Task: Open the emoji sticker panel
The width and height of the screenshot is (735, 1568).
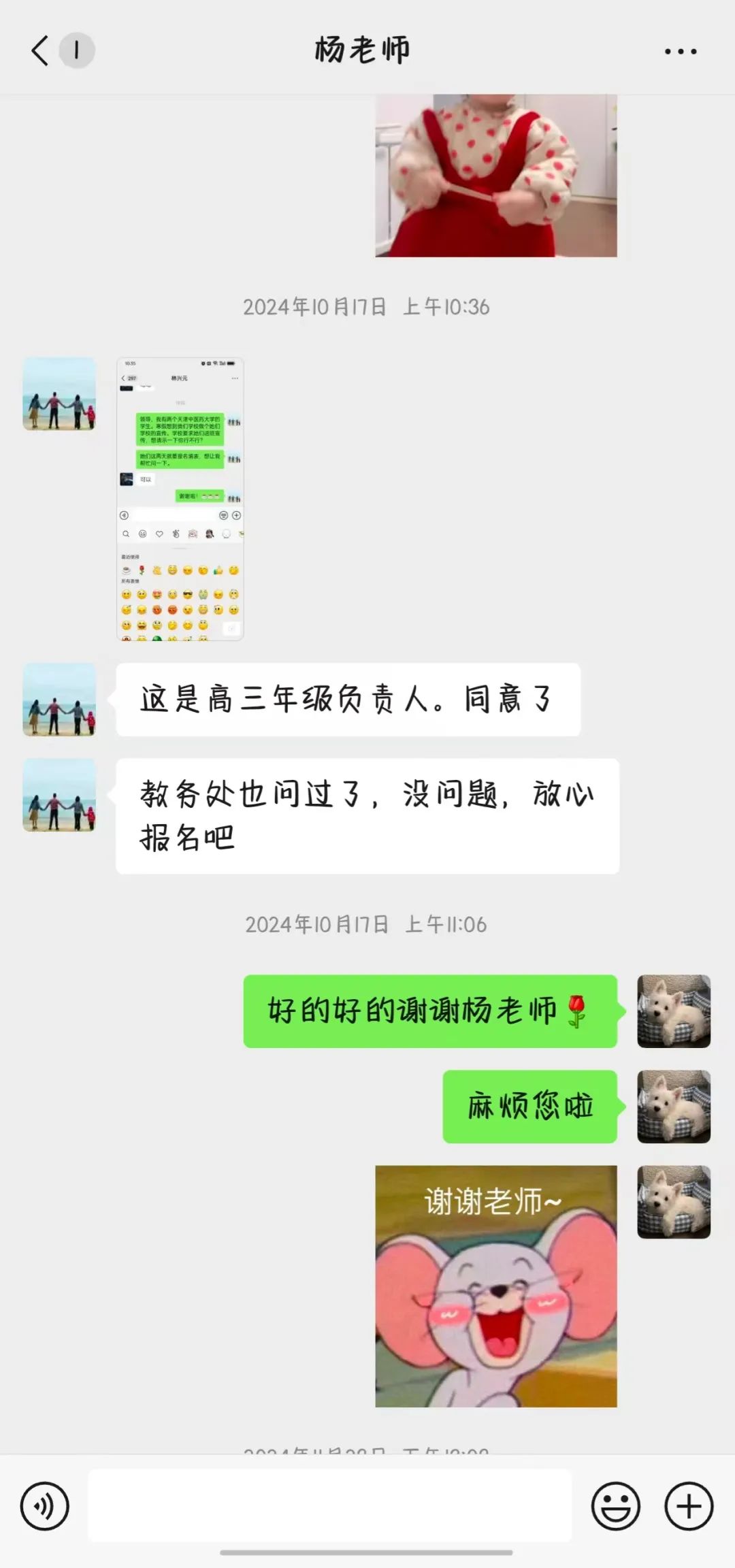Action: (x=615, y=1505)
